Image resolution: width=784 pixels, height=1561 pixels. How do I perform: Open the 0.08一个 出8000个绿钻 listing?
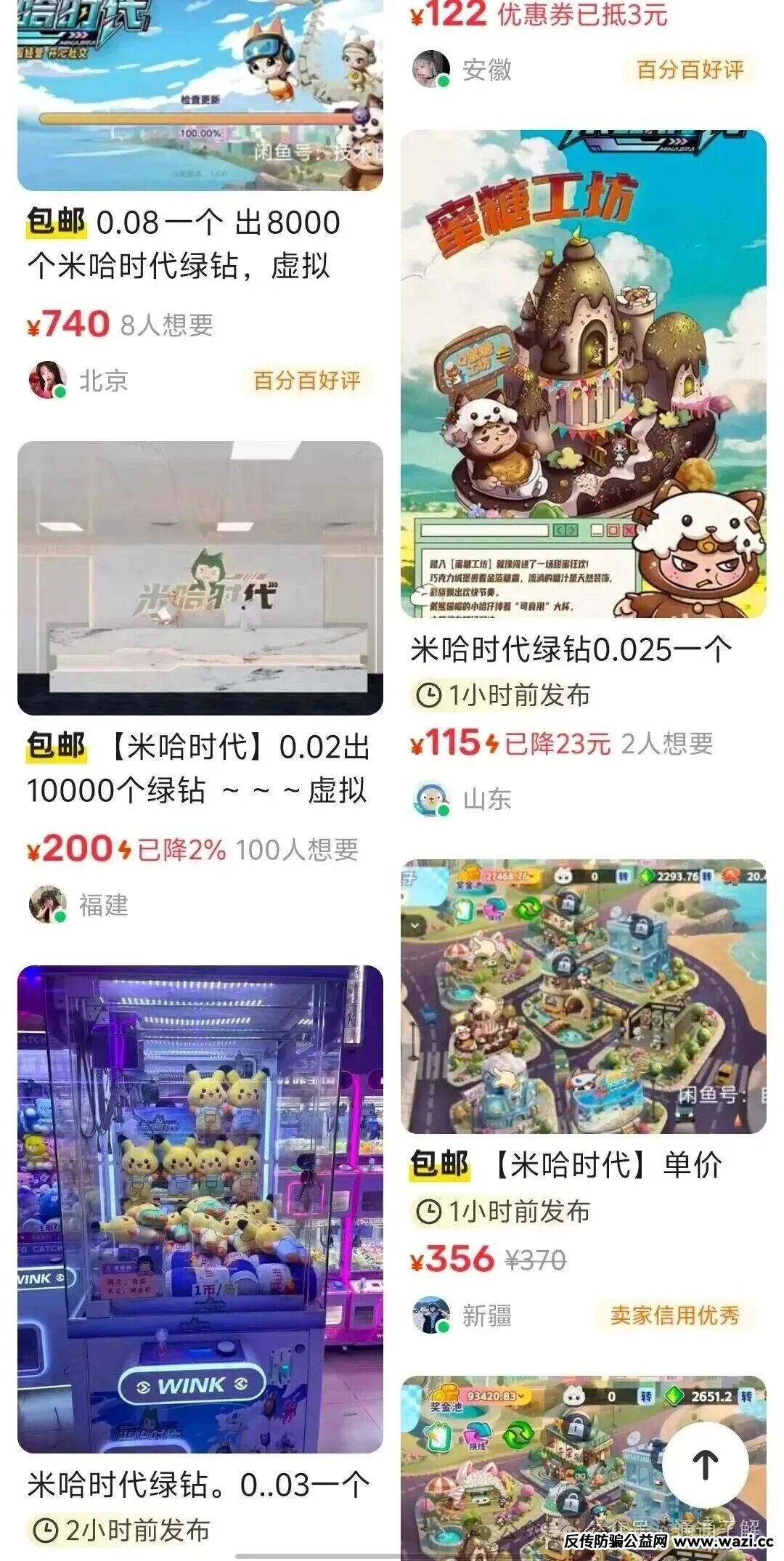200,244
